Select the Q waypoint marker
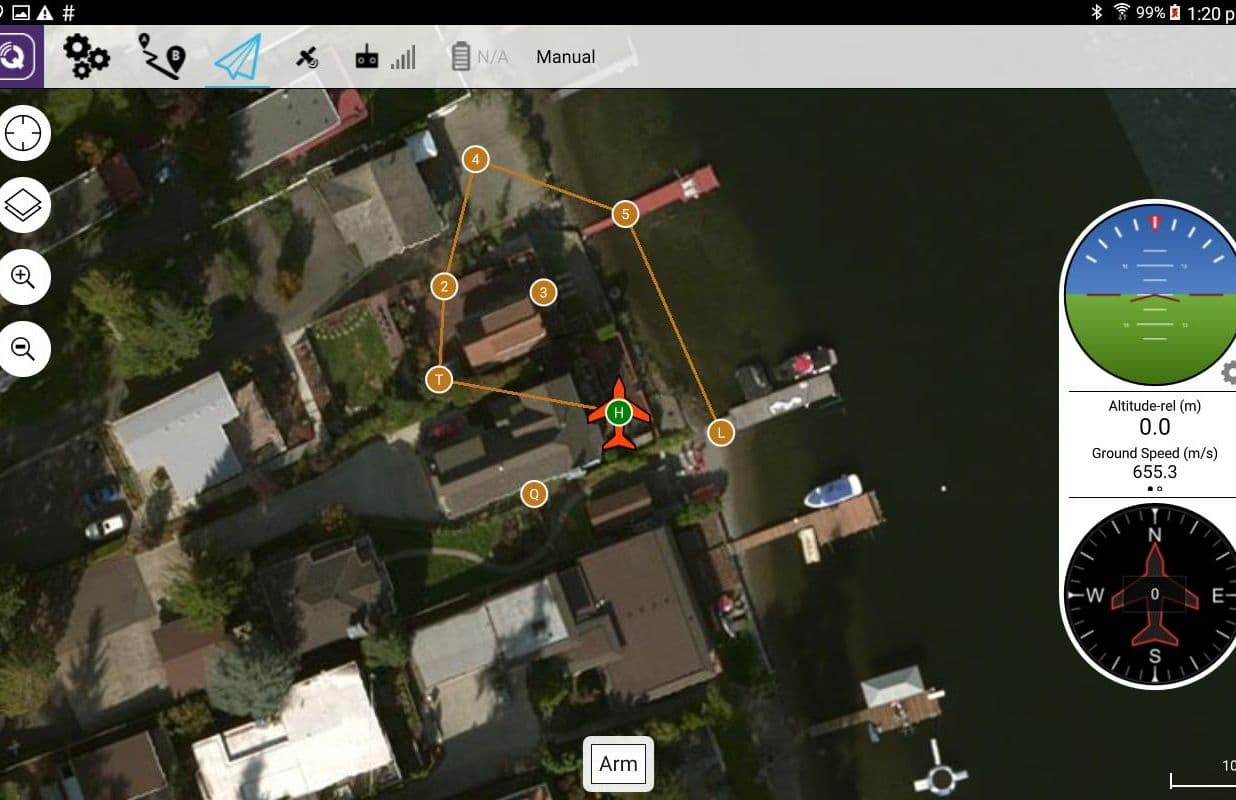 pos(534,493)
